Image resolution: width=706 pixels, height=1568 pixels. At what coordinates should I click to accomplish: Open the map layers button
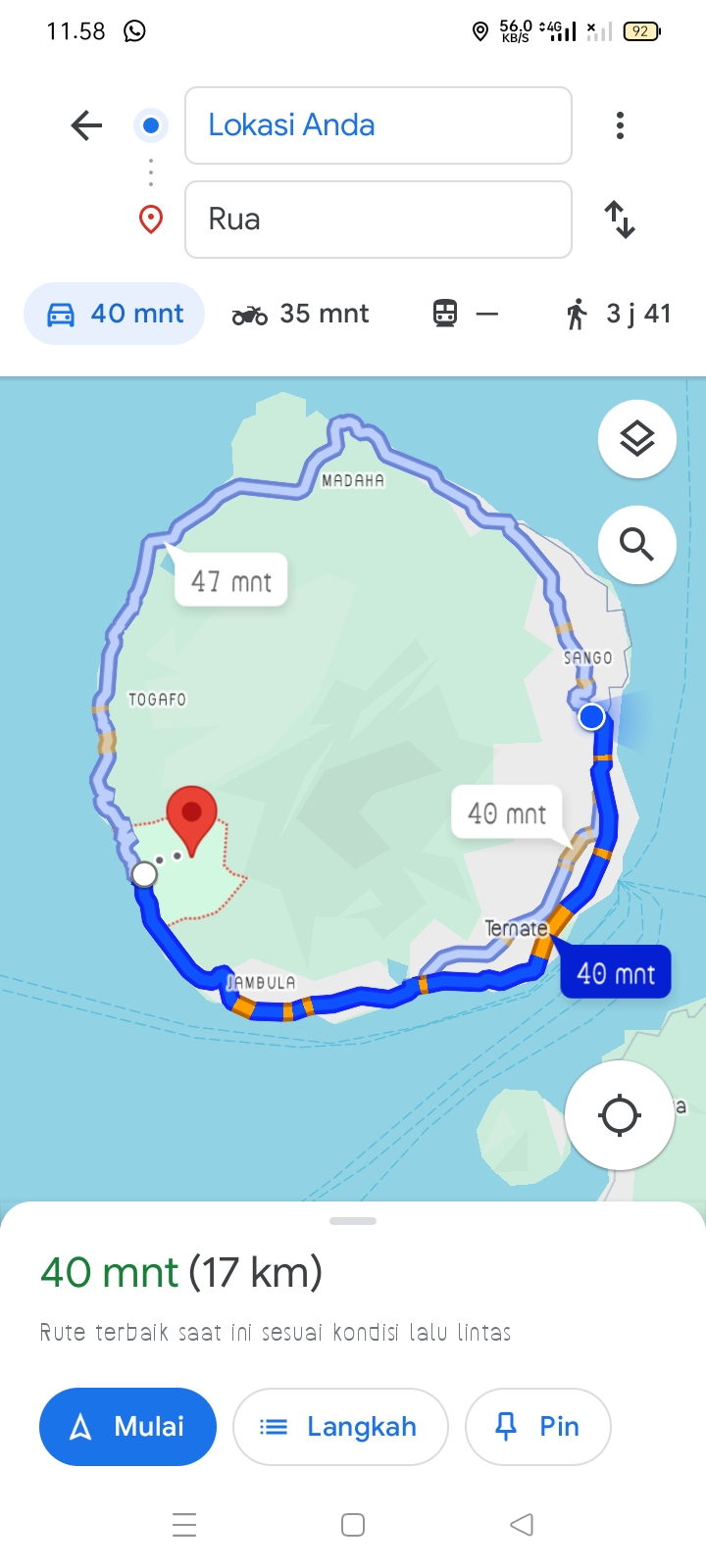[637, 439]
